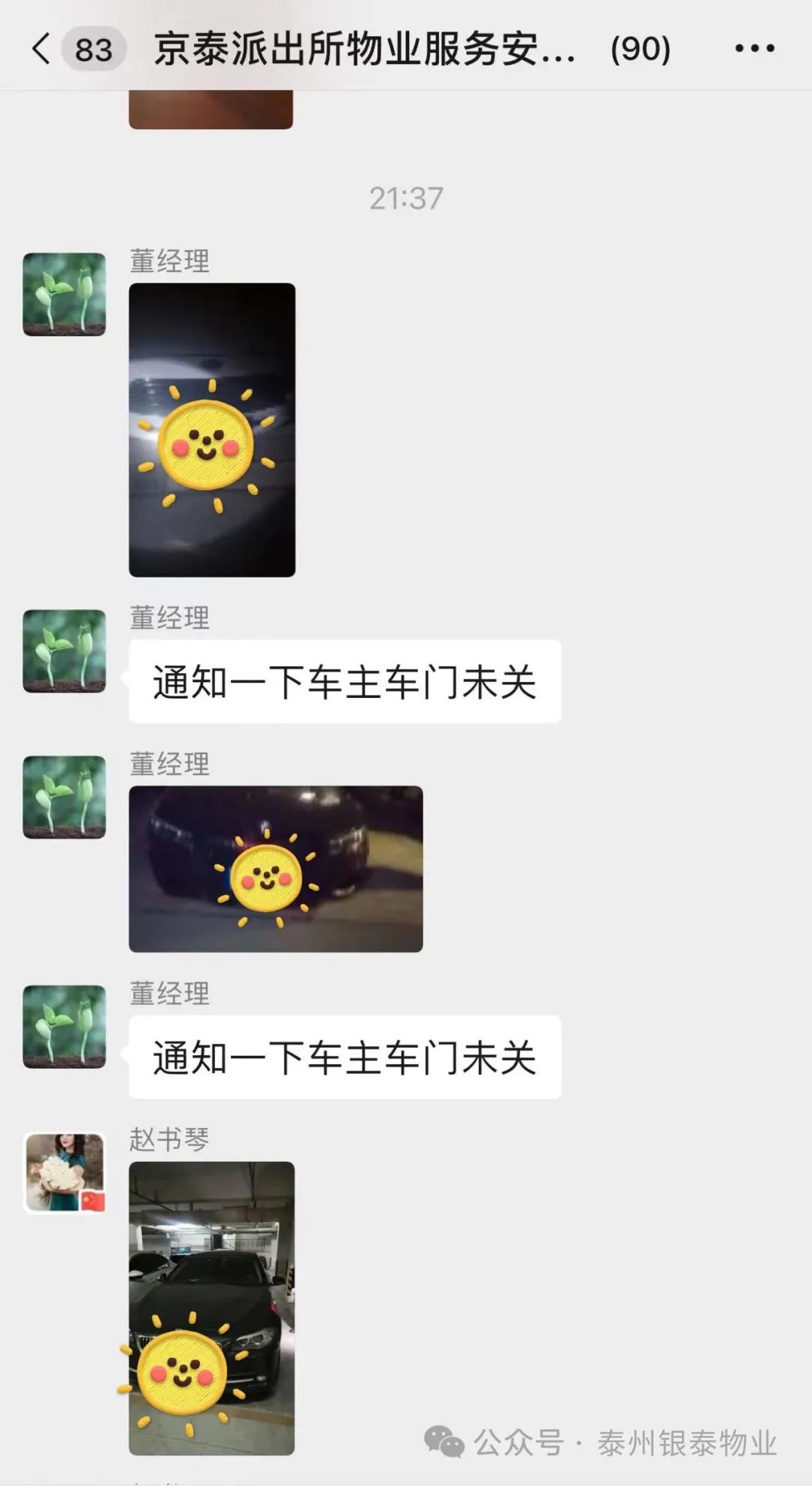Open the group chat overflow menu
Viewport: 812px width, 1486px height.
pyautogui.click(x=754, y=49)
